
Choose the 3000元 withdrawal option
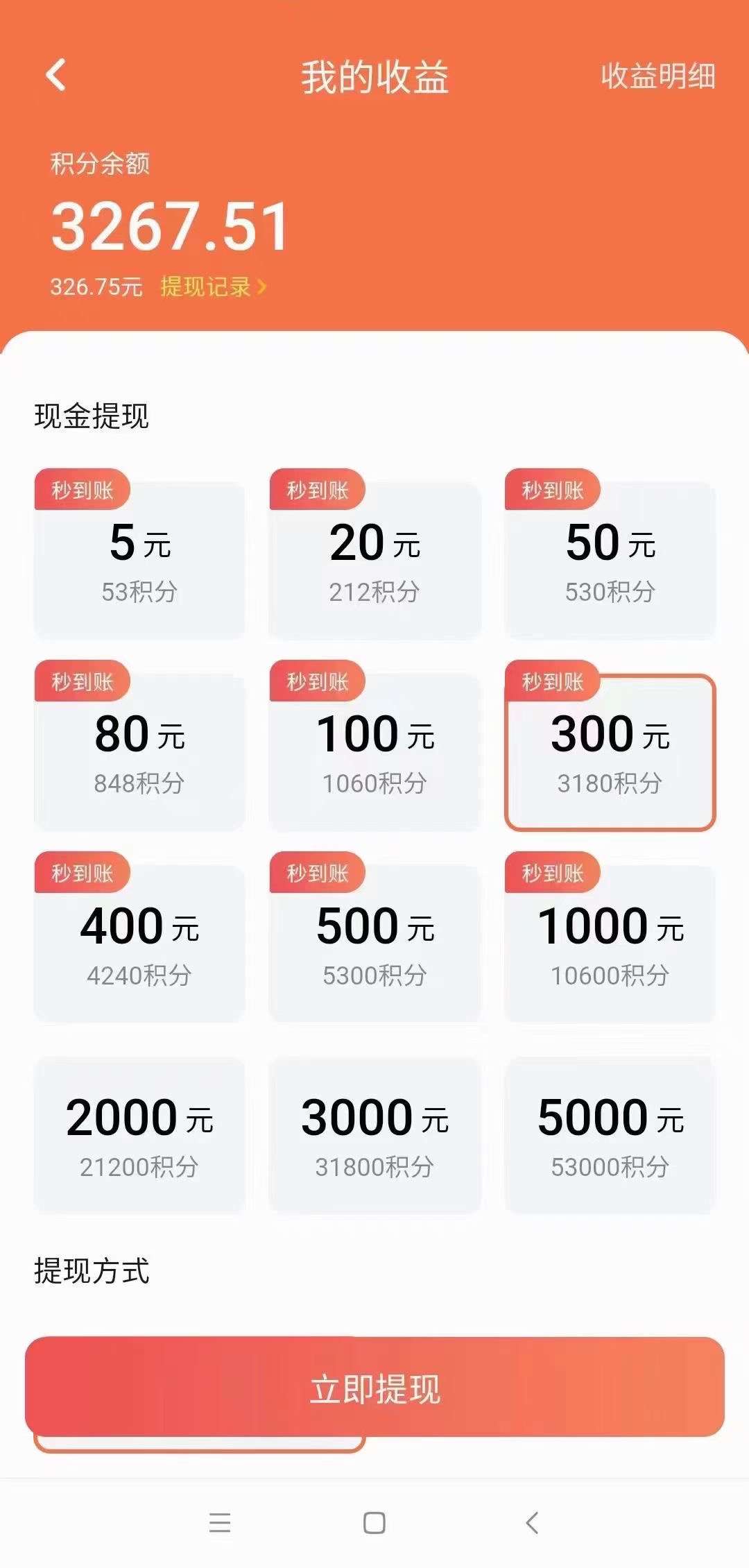[x=374, y=1135]
